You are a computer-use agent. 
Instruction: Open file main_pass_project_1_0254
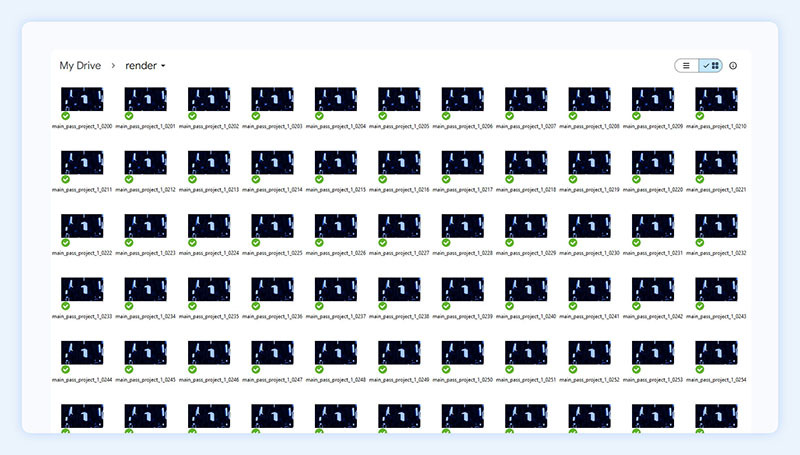716,353
